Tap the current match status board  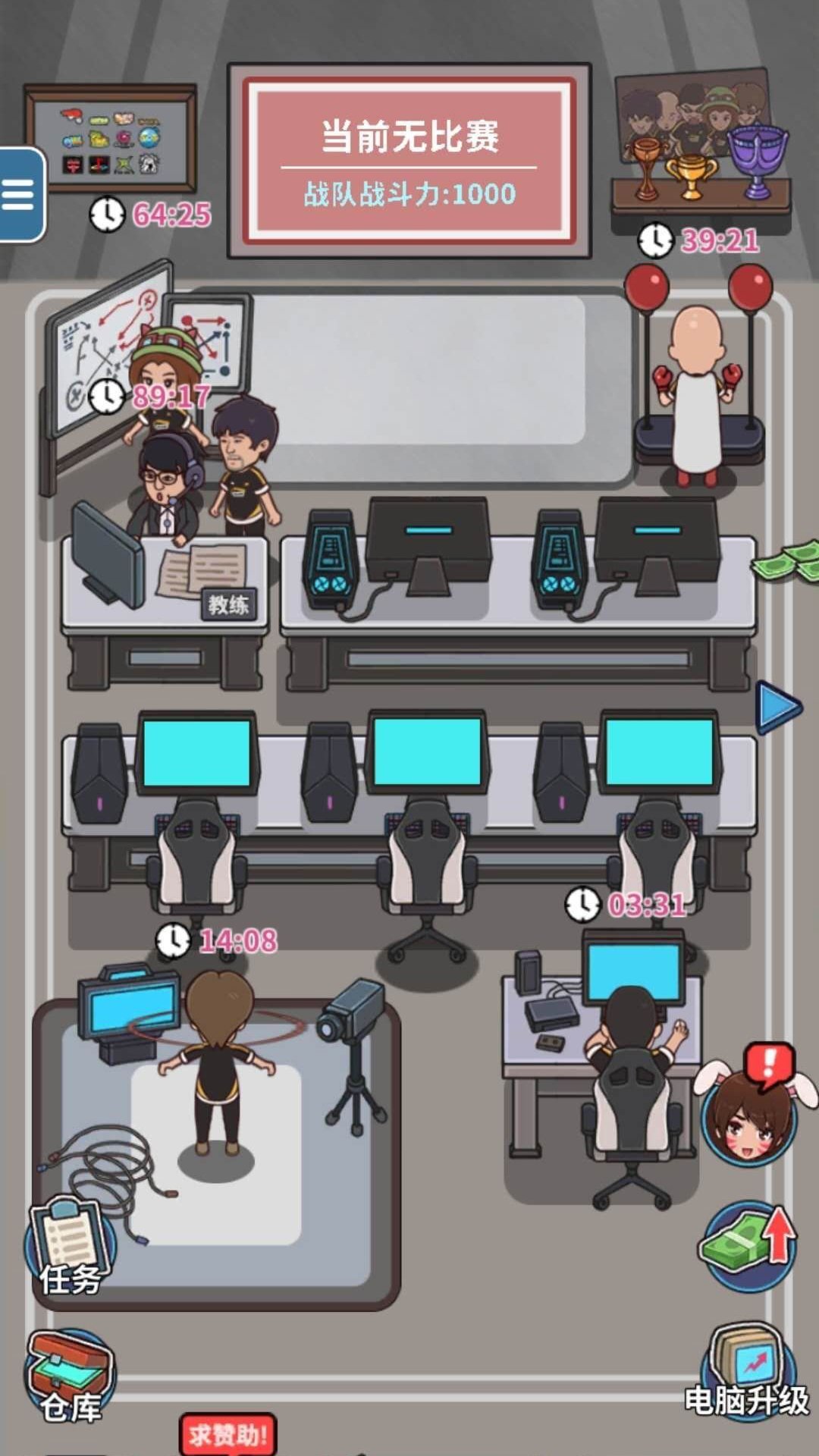(409, 162)
